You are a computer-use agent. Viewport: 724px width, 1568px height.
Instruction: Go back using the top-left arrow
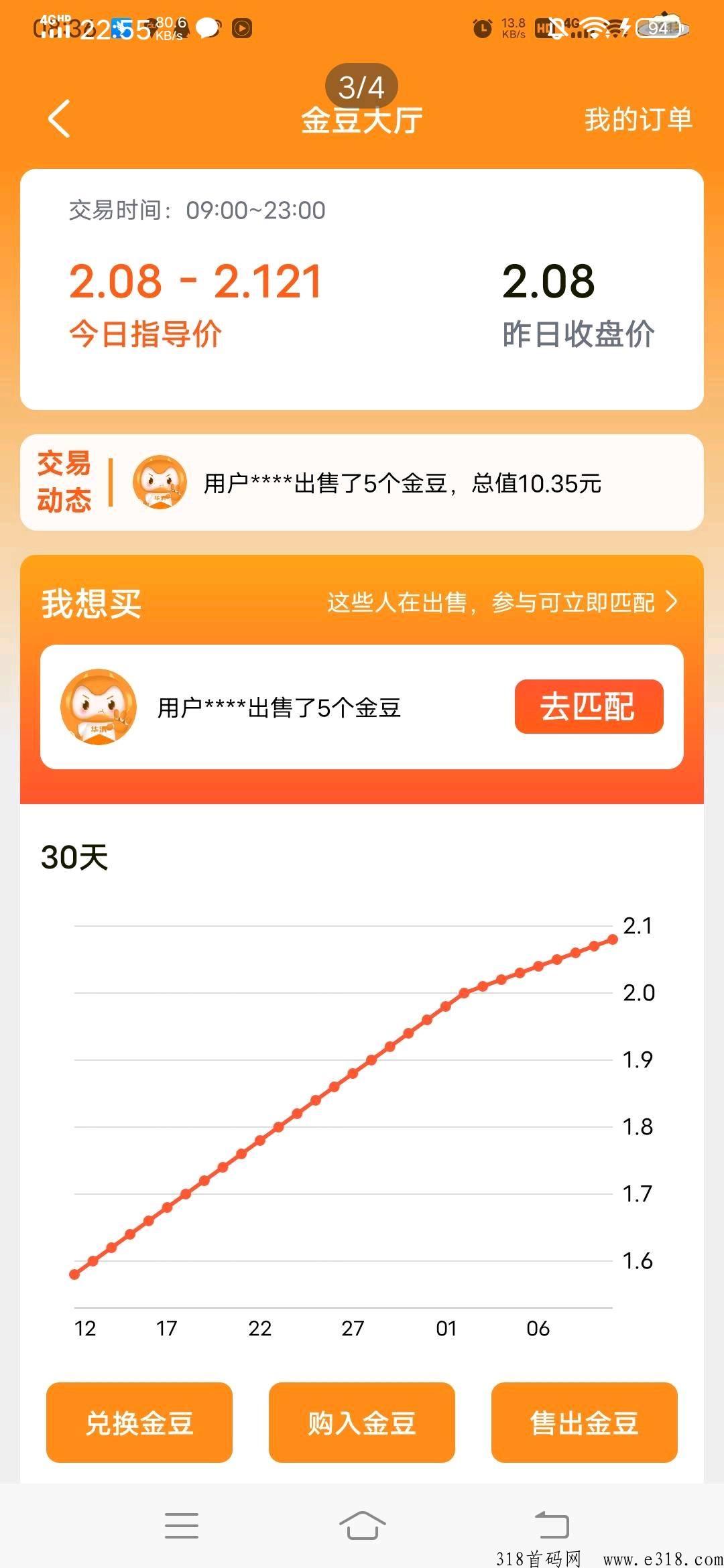click(x=59, y=119)
